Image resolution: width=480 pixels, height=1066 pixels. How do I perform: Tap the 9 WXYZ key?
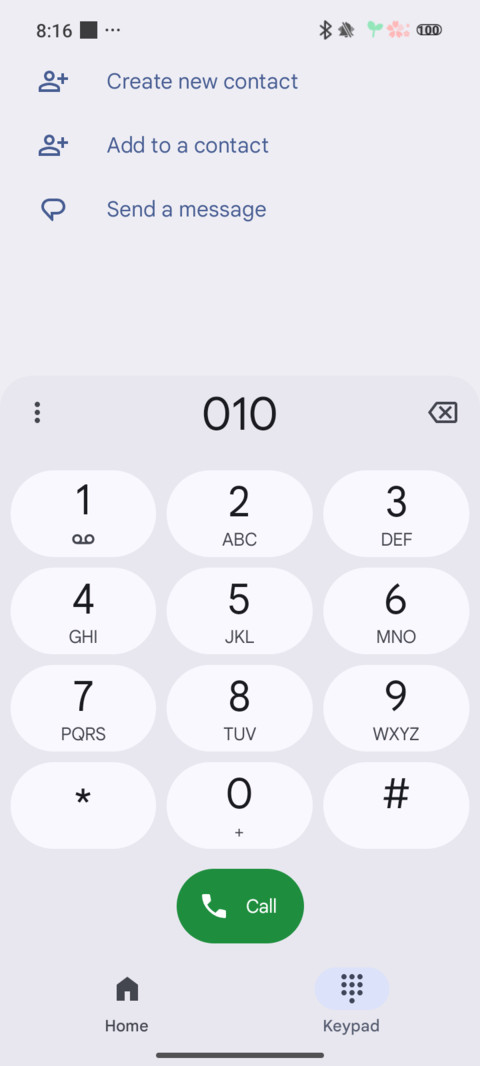[x=396, y=708]
